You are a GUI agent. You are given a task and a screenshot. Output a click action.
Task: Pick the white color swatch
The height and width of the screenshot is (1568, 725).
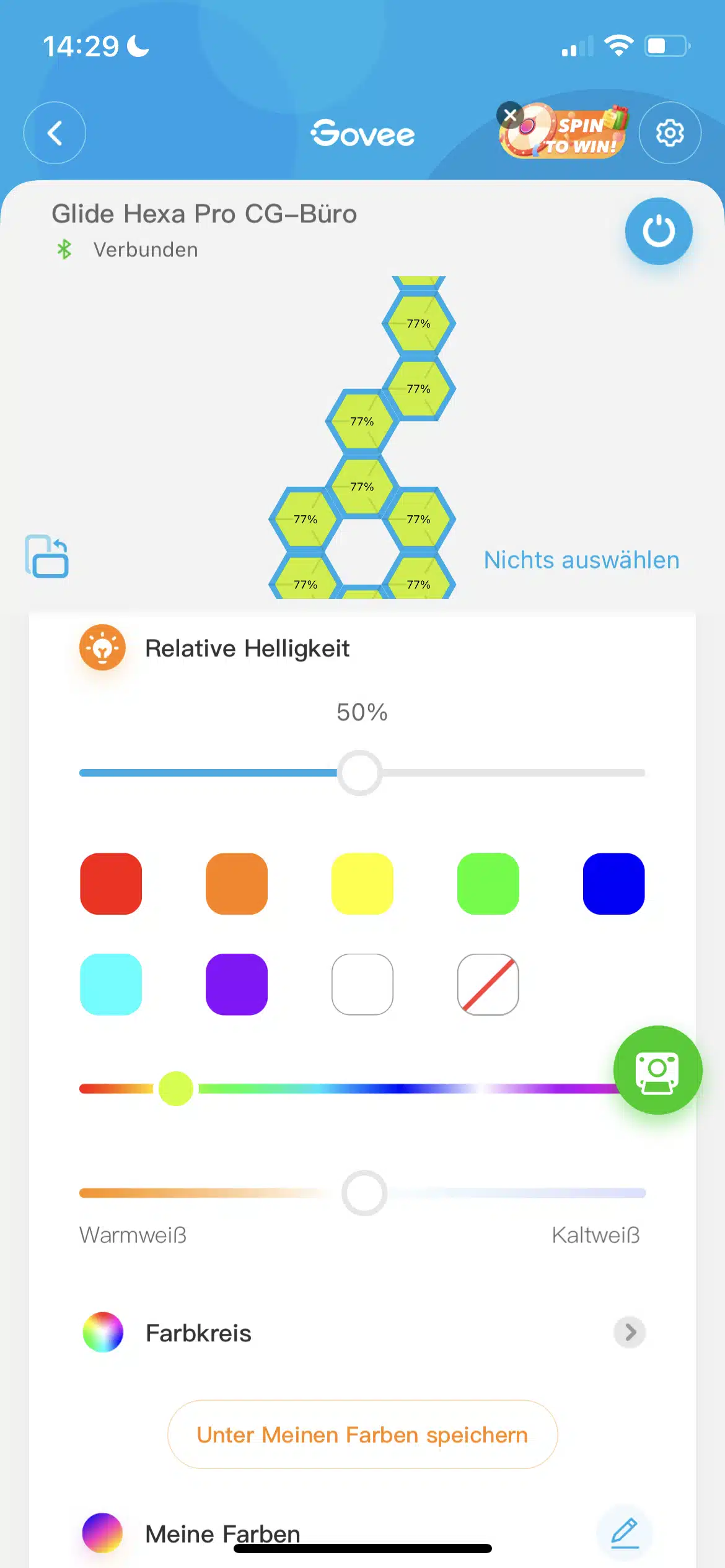(x=362, y=984)
